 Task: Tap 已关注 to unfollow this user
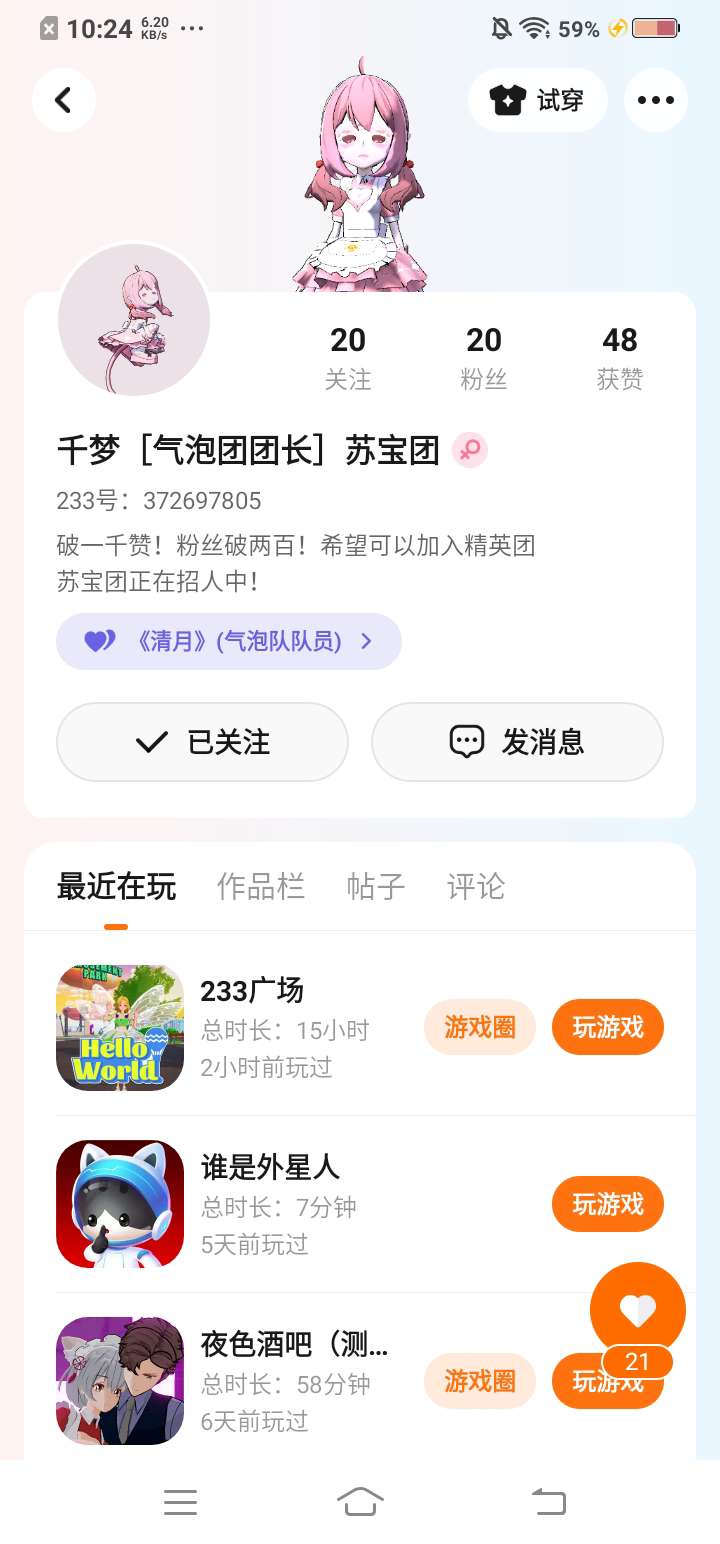(x=202, y=742)
